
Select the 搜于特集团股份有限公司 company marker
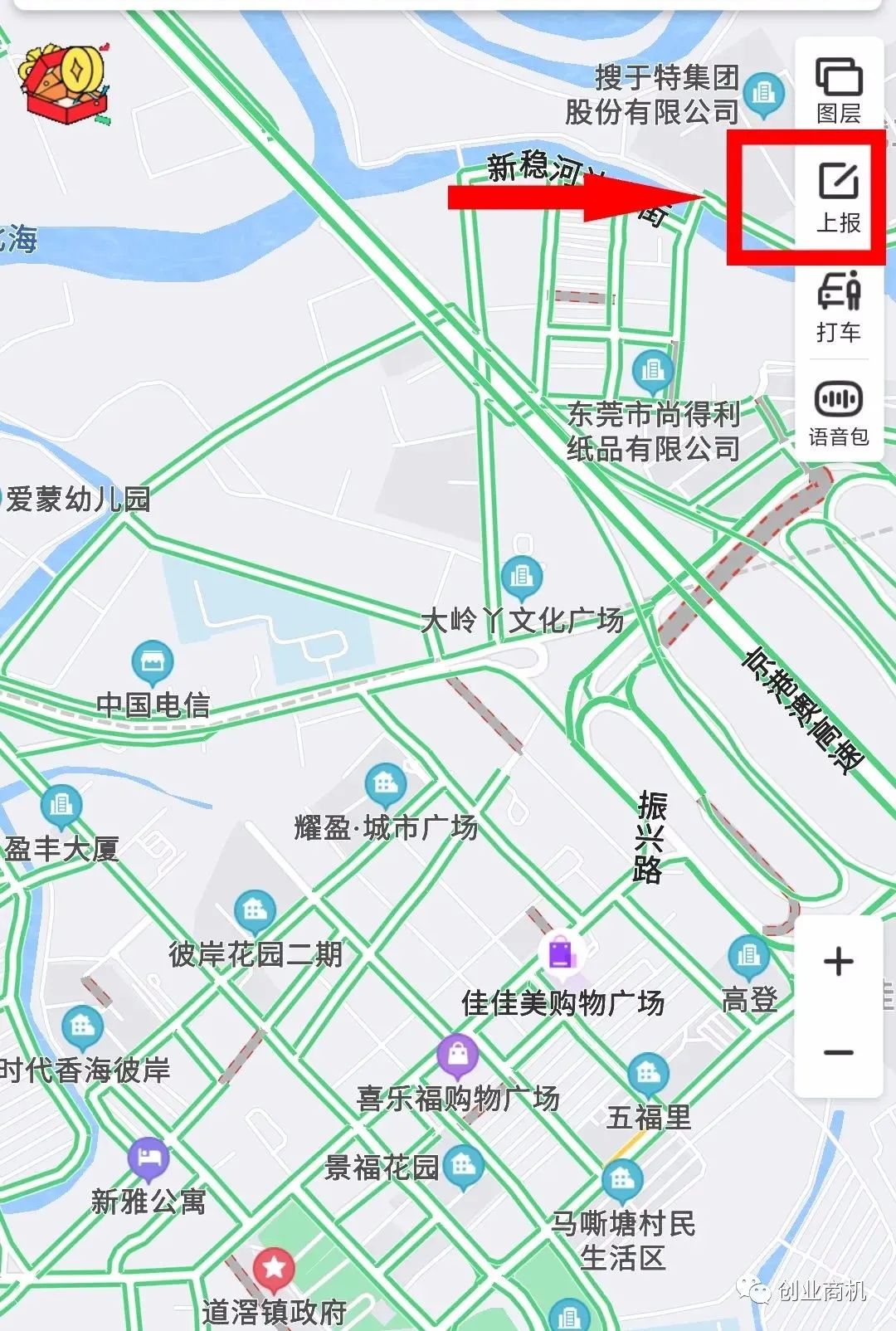tap(764, 92)
